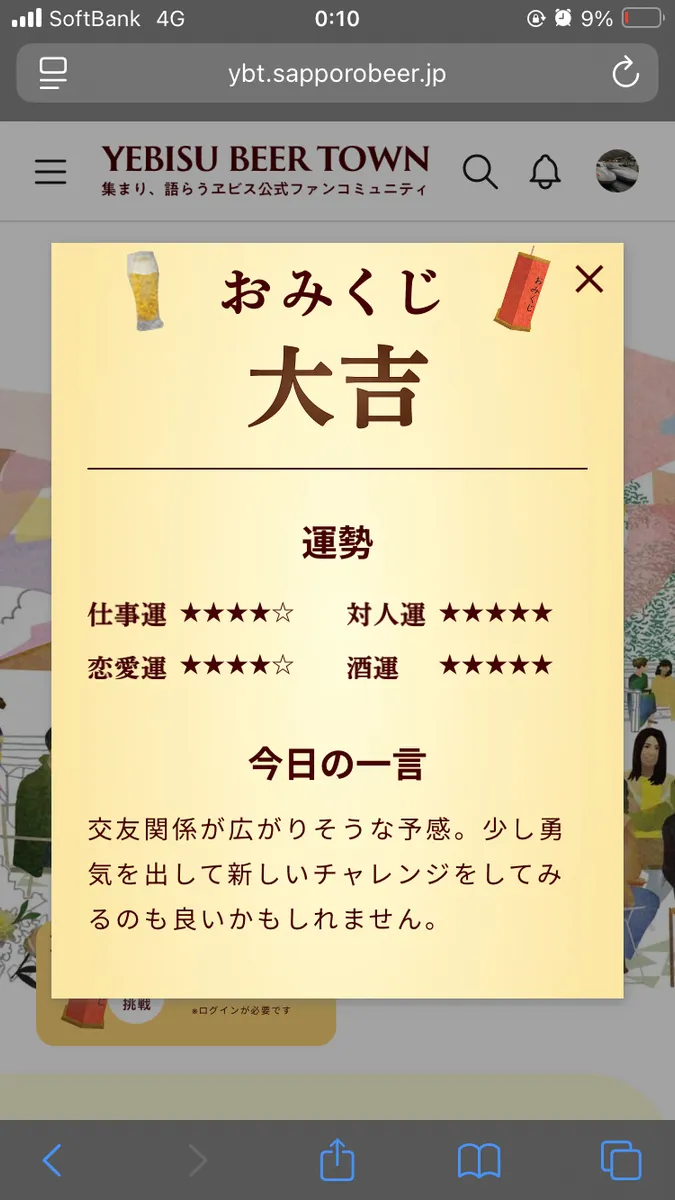Close the おみくじ fortune popup
Viewport: 675px width, 1200px height.
click(x=589, y=280)
